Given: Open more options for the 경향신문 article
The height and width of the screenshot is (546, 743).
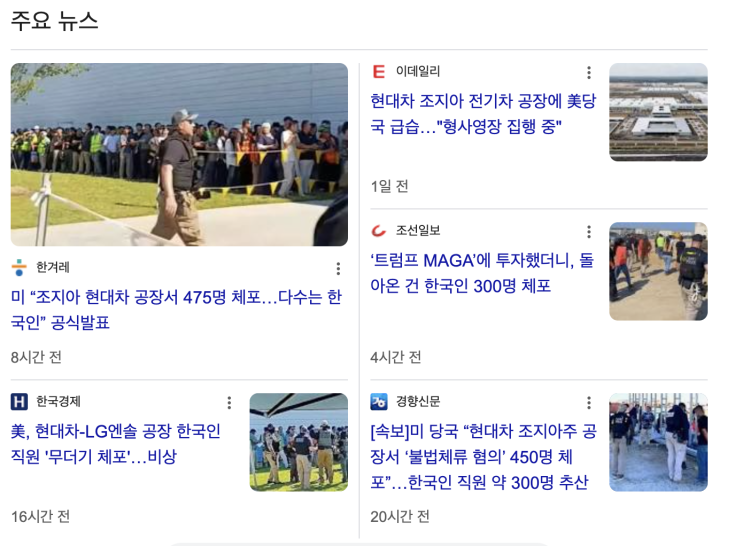Looking at the screenshot, I should click(x=589, y=403).
